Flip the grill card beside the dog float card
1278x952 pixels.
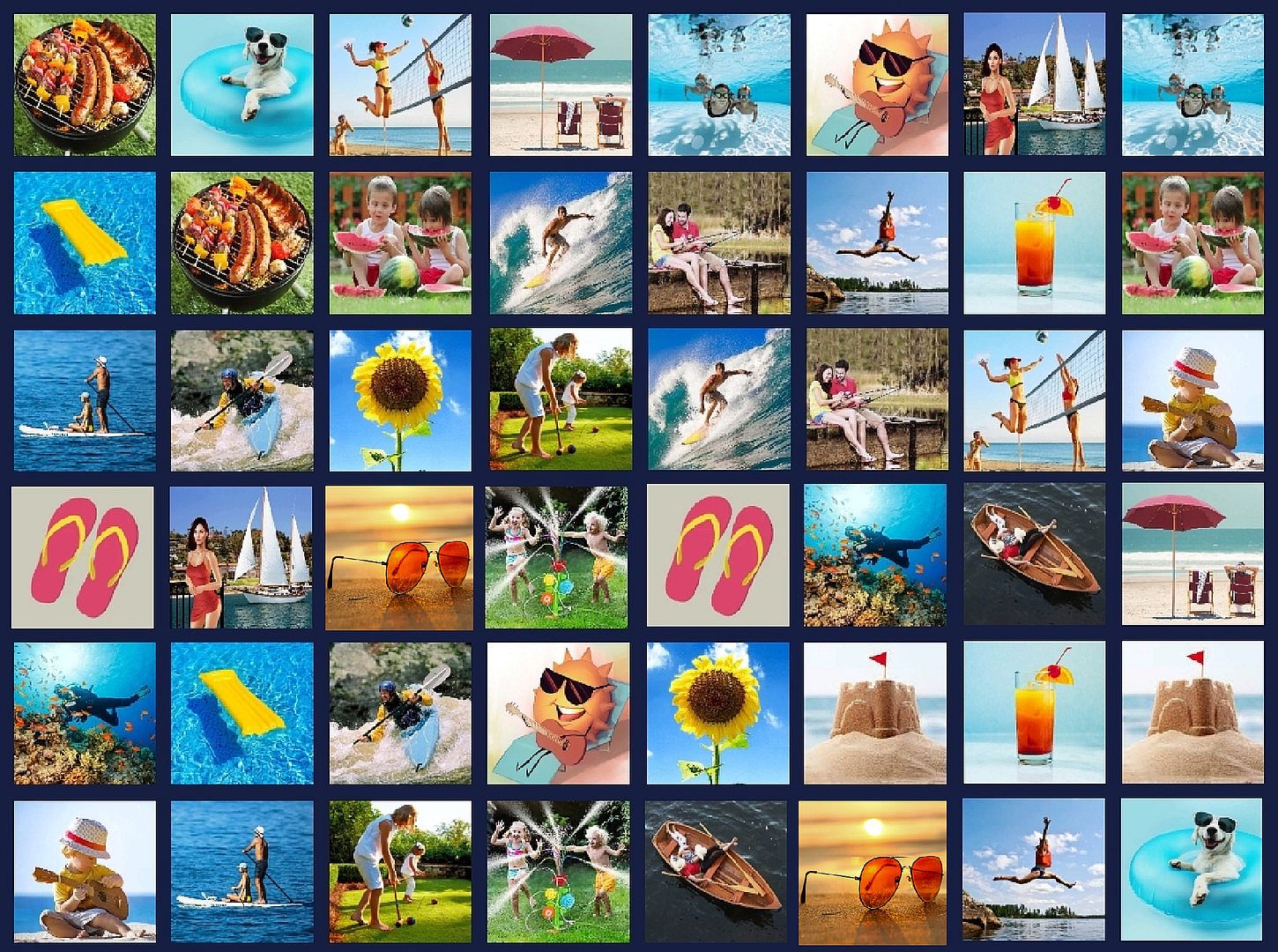click(85, 85)
